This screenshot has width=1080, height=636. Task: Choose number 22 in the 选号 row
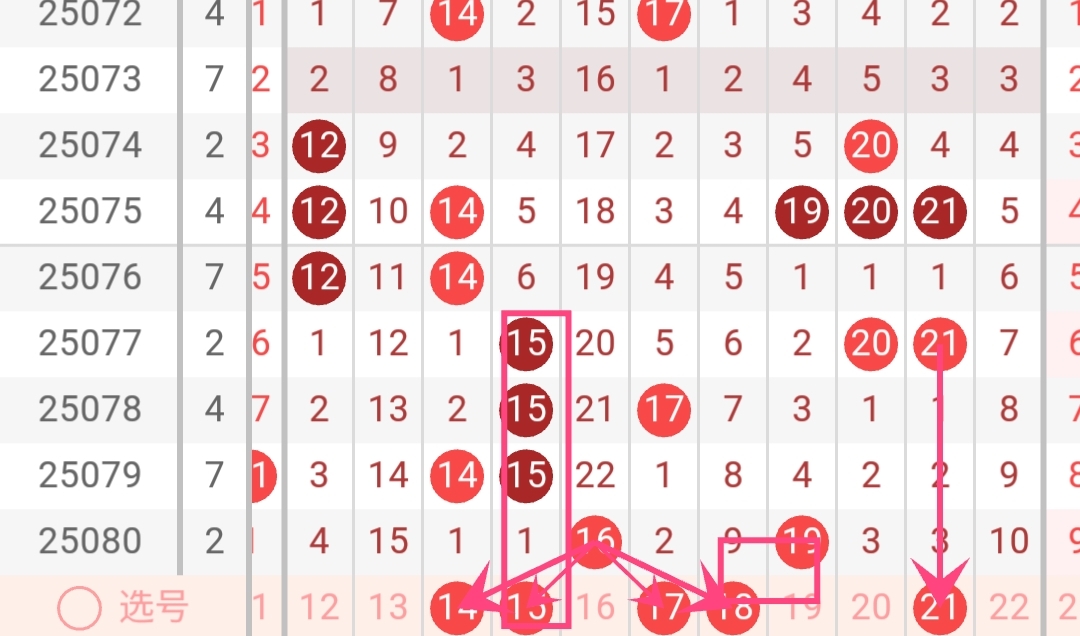tap(1008, 607)
